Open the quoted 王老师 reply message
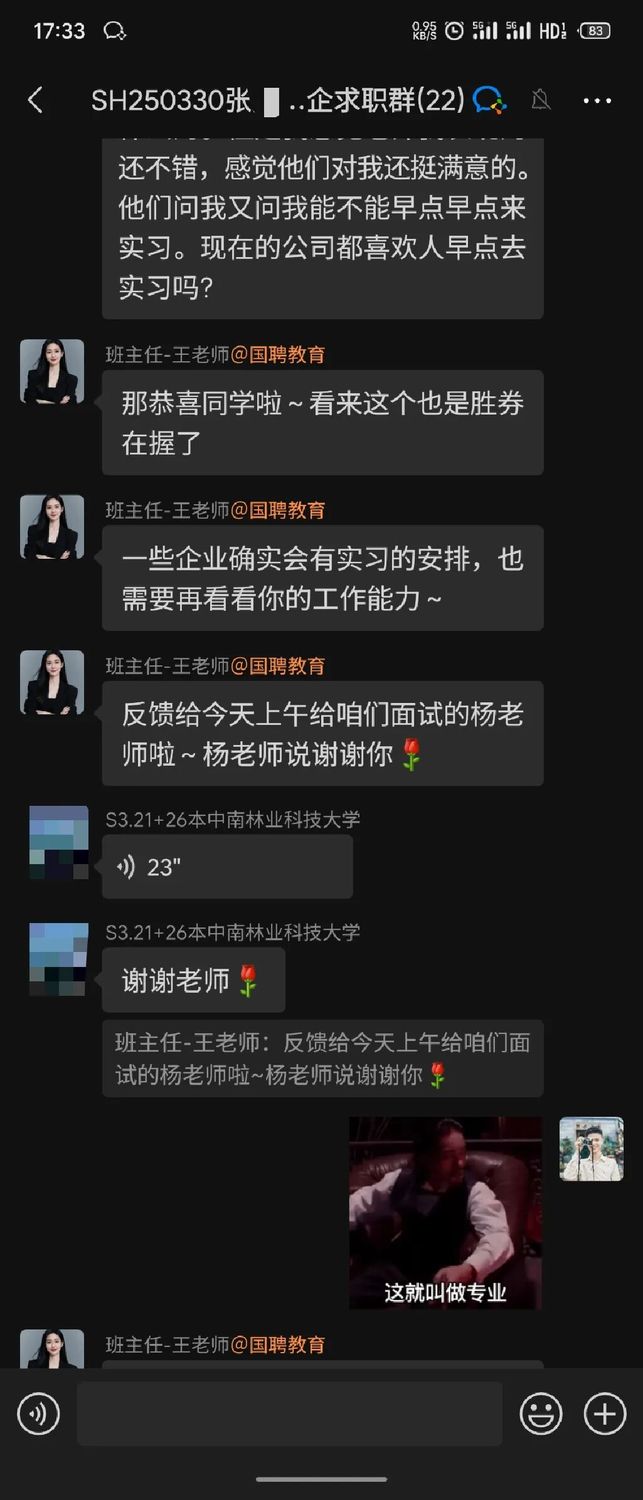The image size is (643, 1500). coord(322,1059)
